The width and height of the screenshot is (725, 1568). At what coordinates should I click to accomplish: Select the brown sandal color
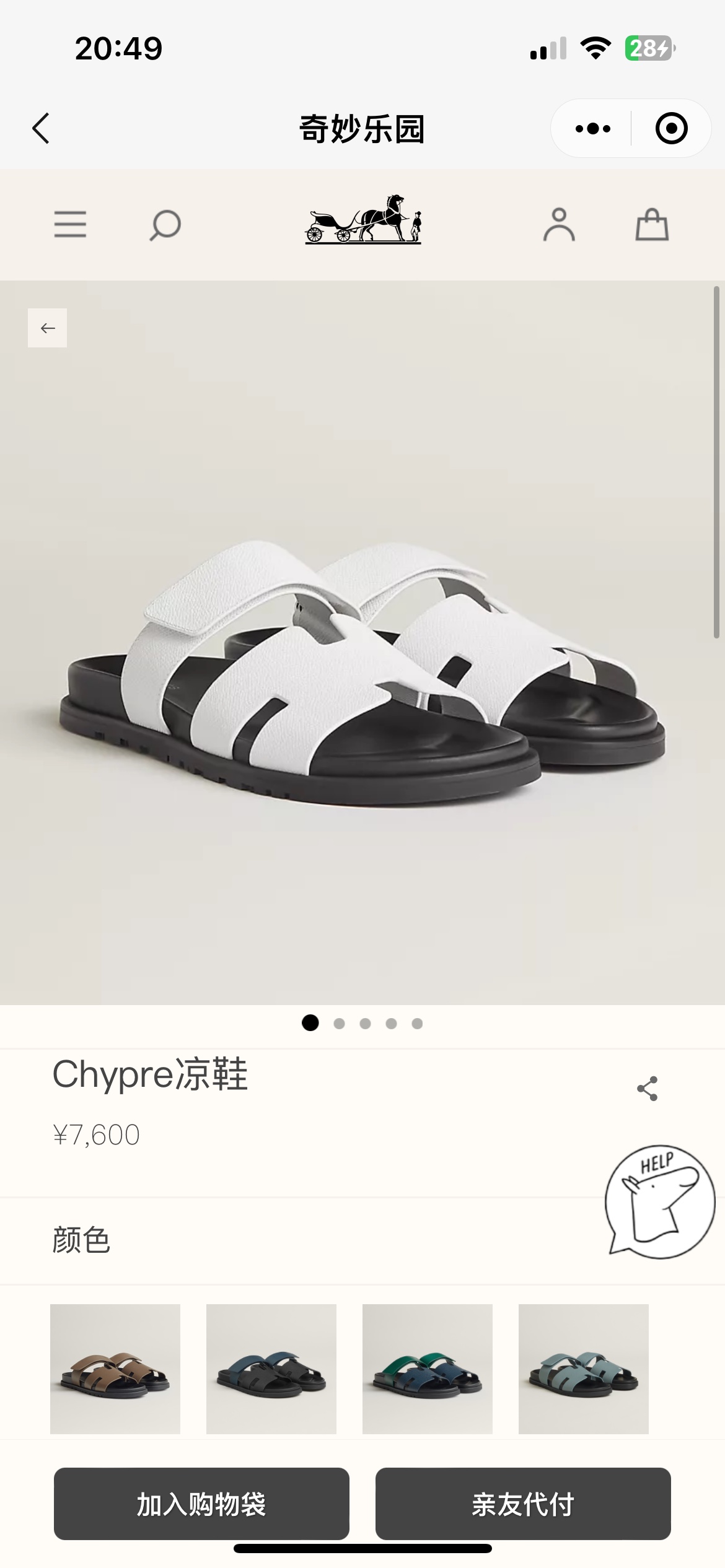[x=115, y=1369]
